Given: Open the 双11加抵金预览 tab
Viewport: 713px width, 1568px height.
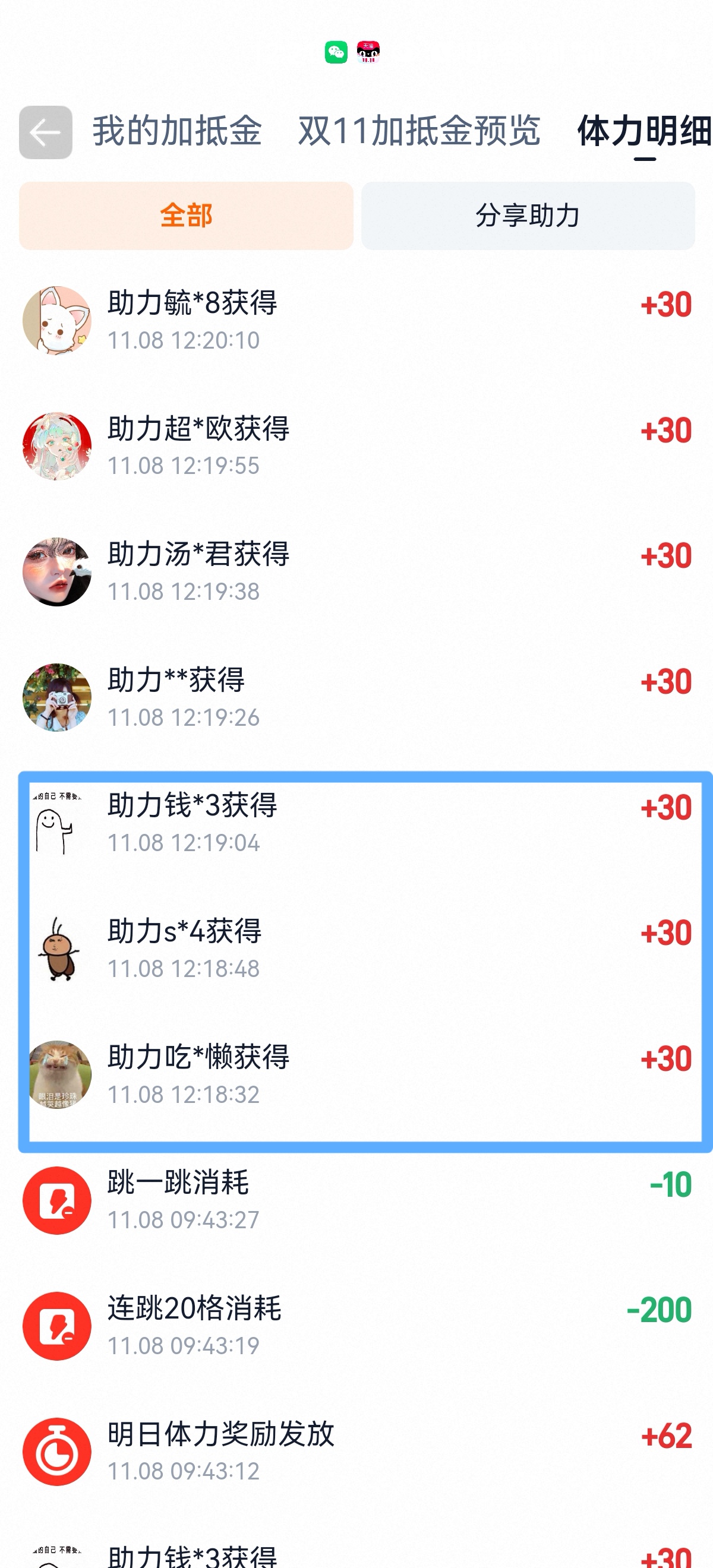Looking at the screenshot, I should [x=419, y=131].
